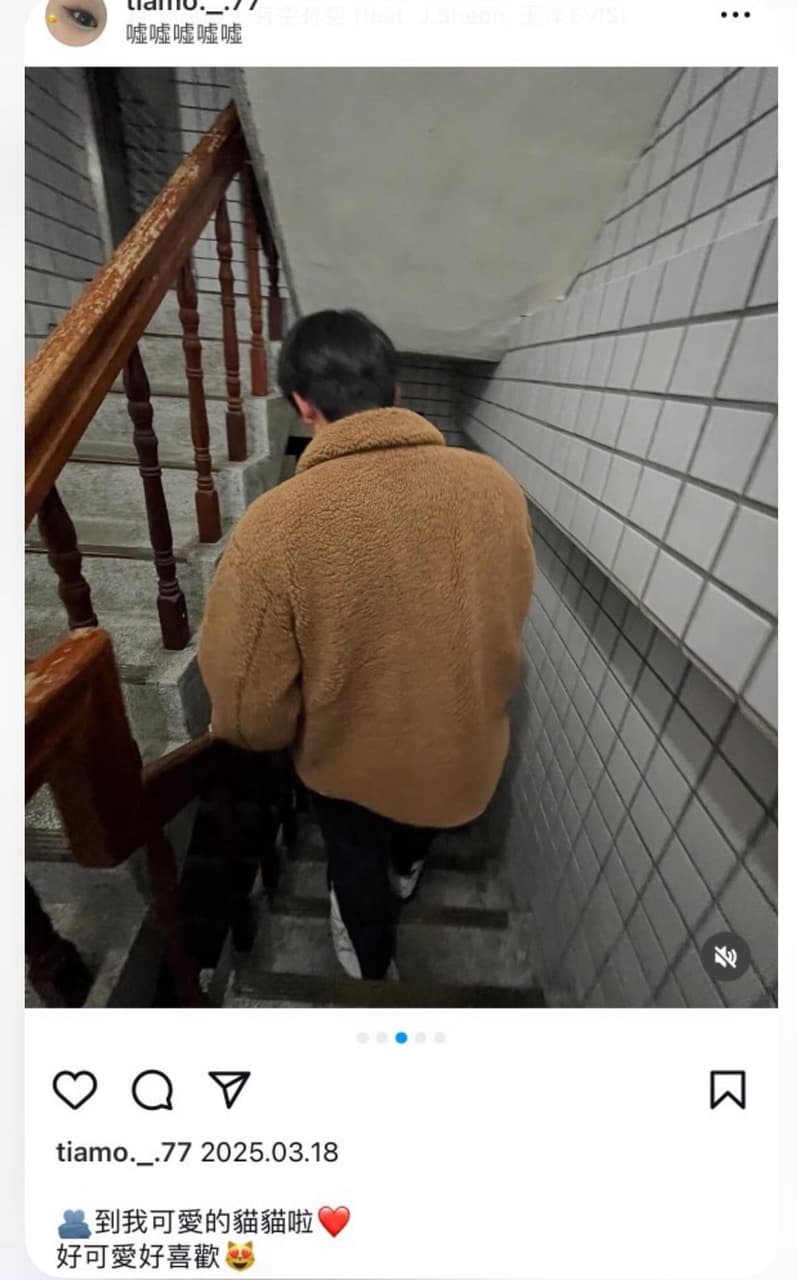Bookmark this post
Viewport: 798px width, 1280px height.
point(727,1090)
